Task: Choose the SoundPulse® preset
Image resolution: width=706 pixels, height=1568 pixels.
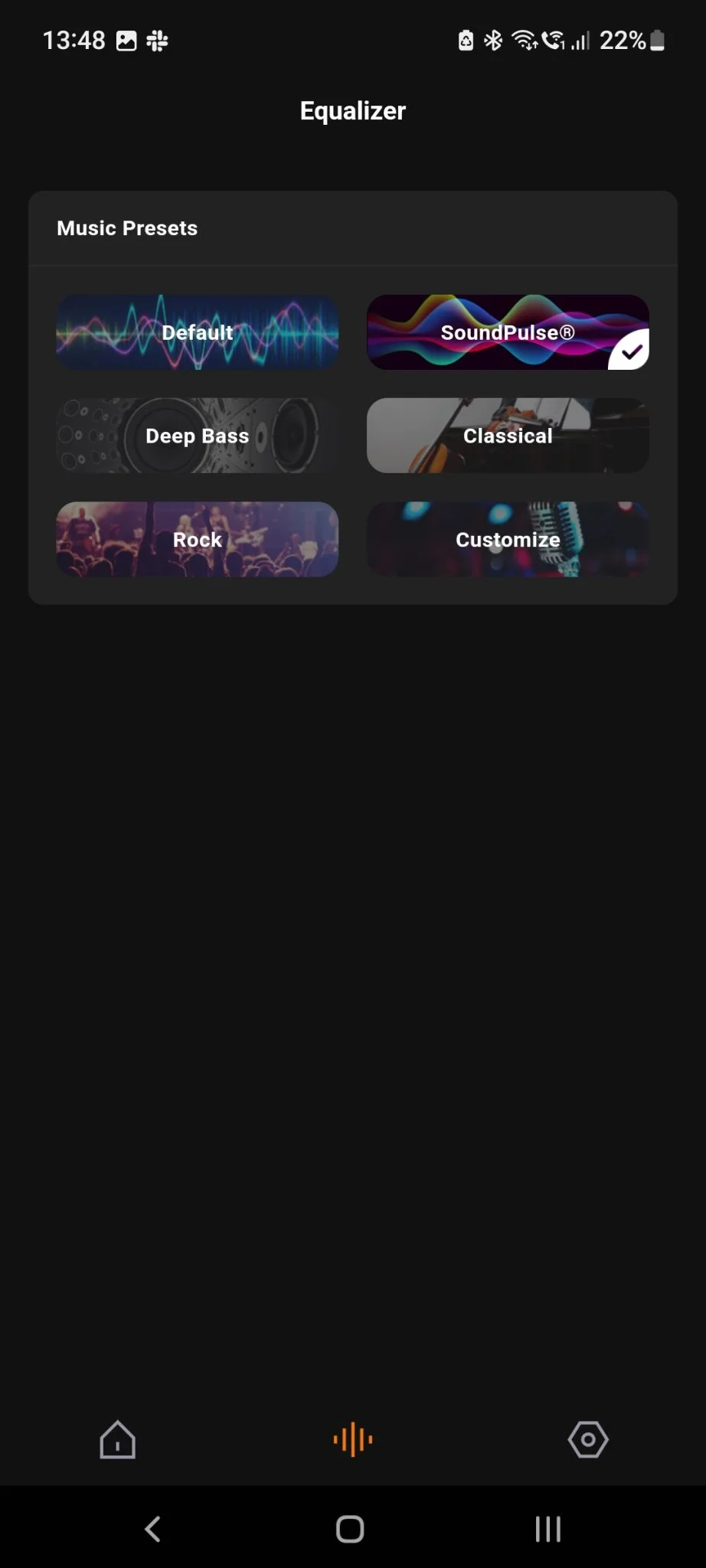Action: pos(508,332)
